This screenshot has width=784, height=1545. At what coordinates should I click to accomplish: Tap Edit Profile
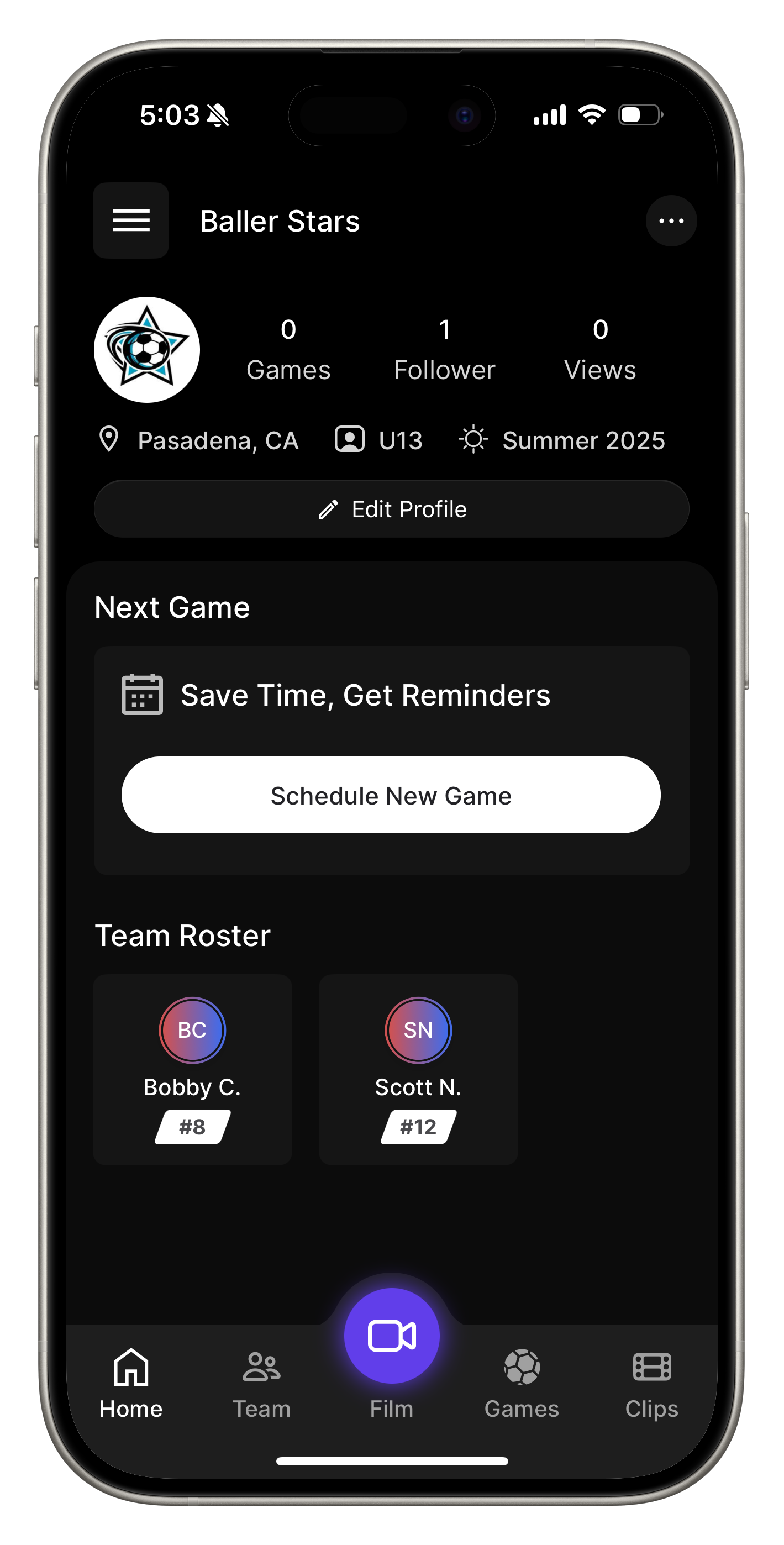click(392, 509)
